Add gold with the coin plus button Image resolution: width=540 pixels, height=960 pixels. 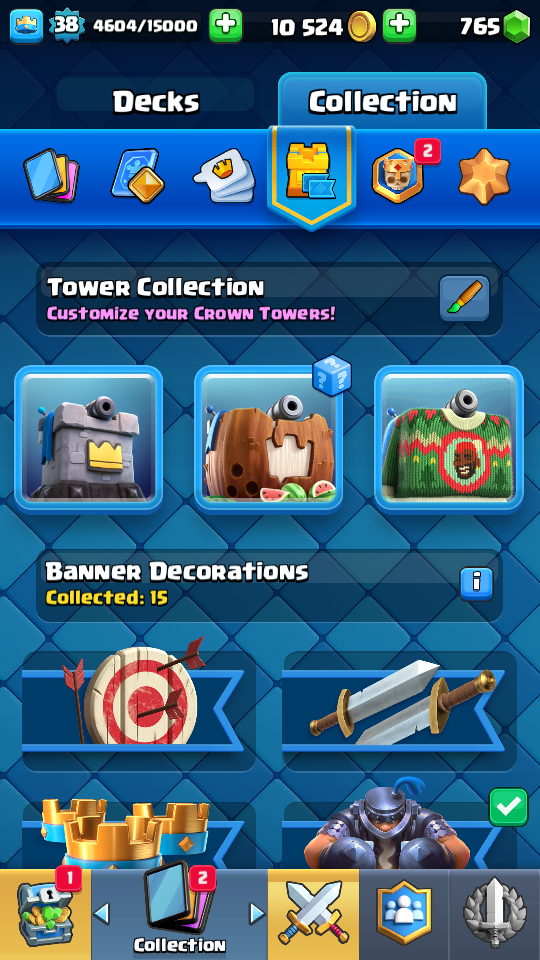399,26
